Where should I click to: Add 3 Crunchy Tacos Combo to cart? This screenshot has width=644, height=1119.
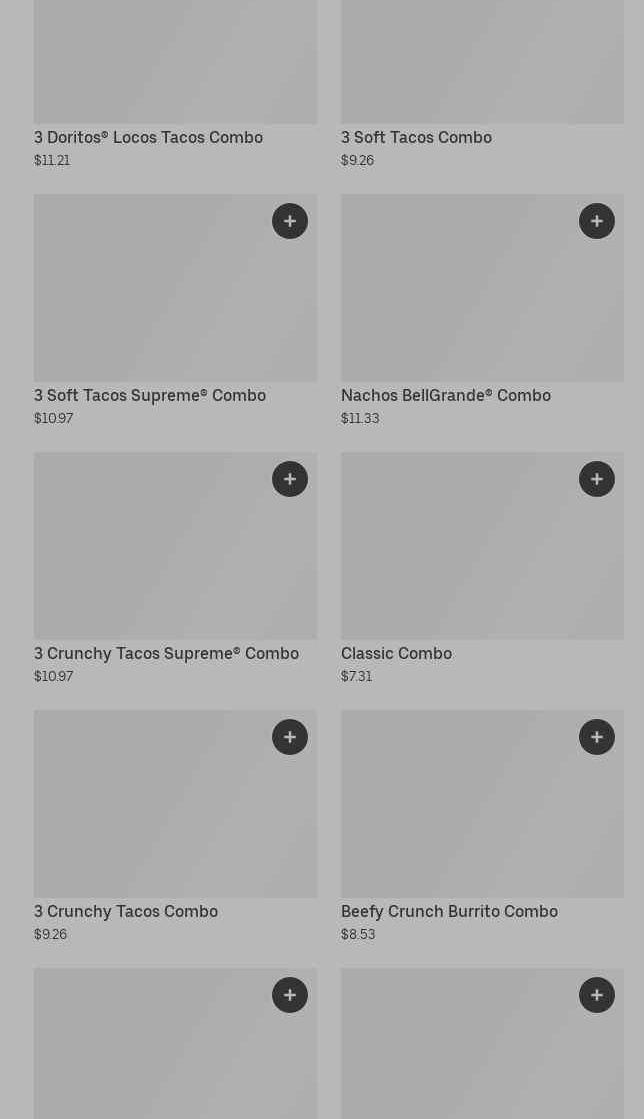[290, 737]
